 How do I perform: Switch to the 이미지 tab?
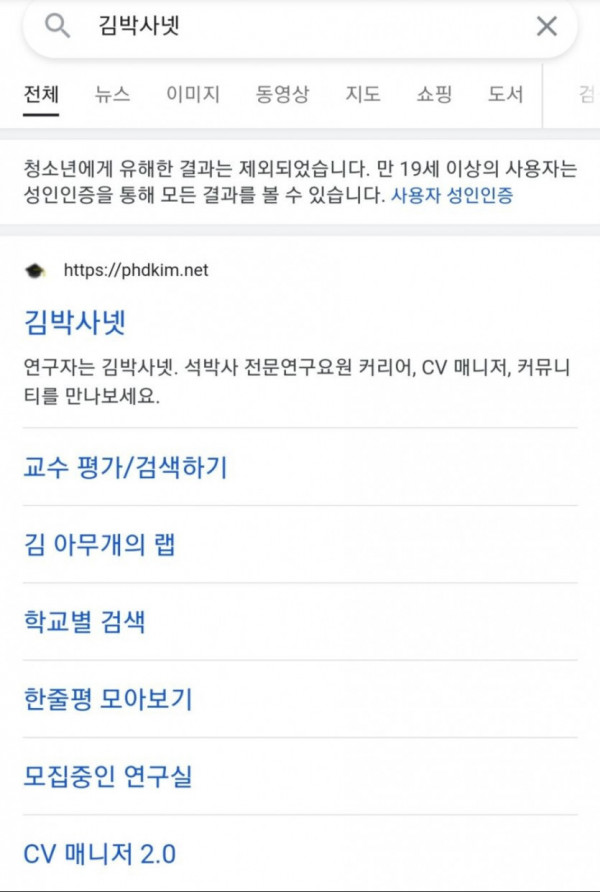pyautogui.click(x=193, y=95)
